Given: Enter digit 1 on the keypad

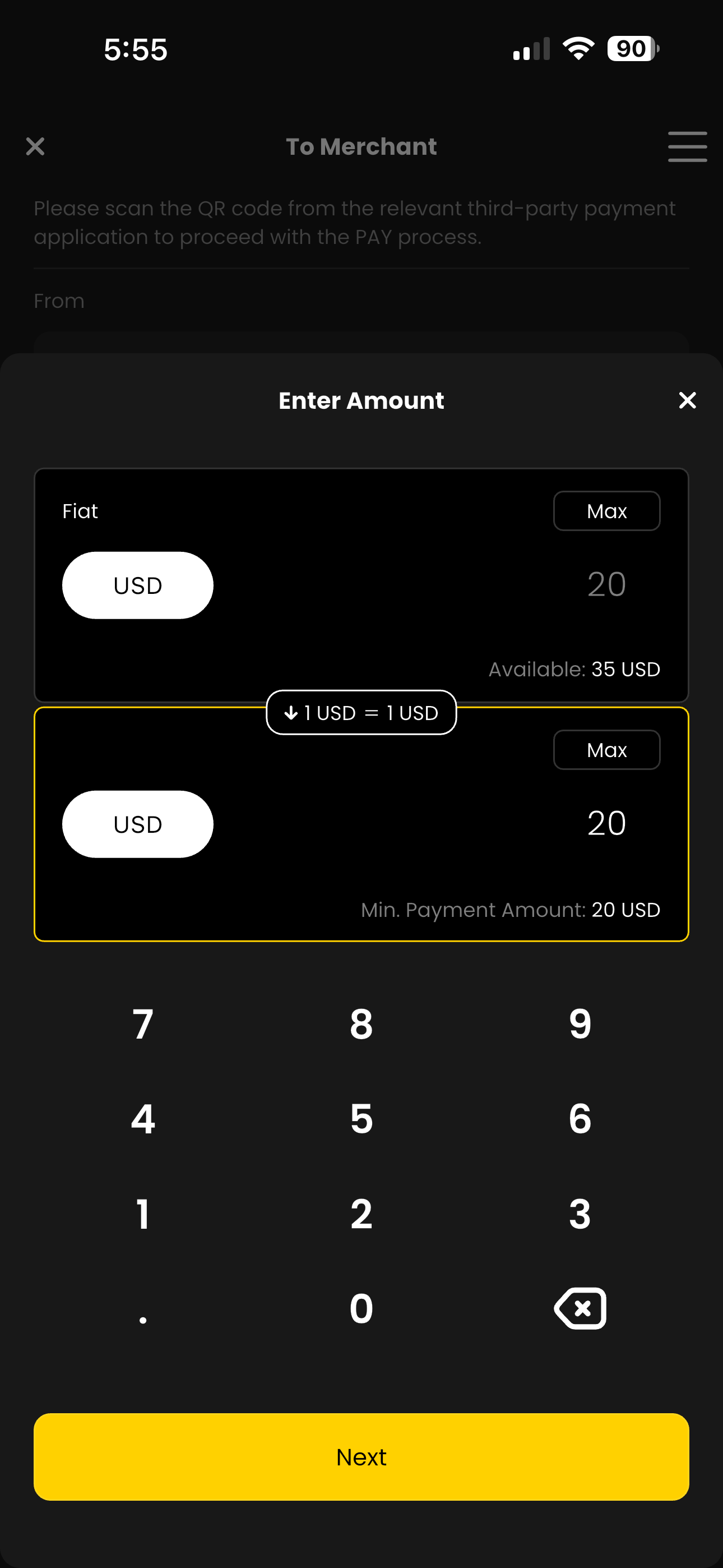Looking at the screenshot, I should click(143, 1214).
